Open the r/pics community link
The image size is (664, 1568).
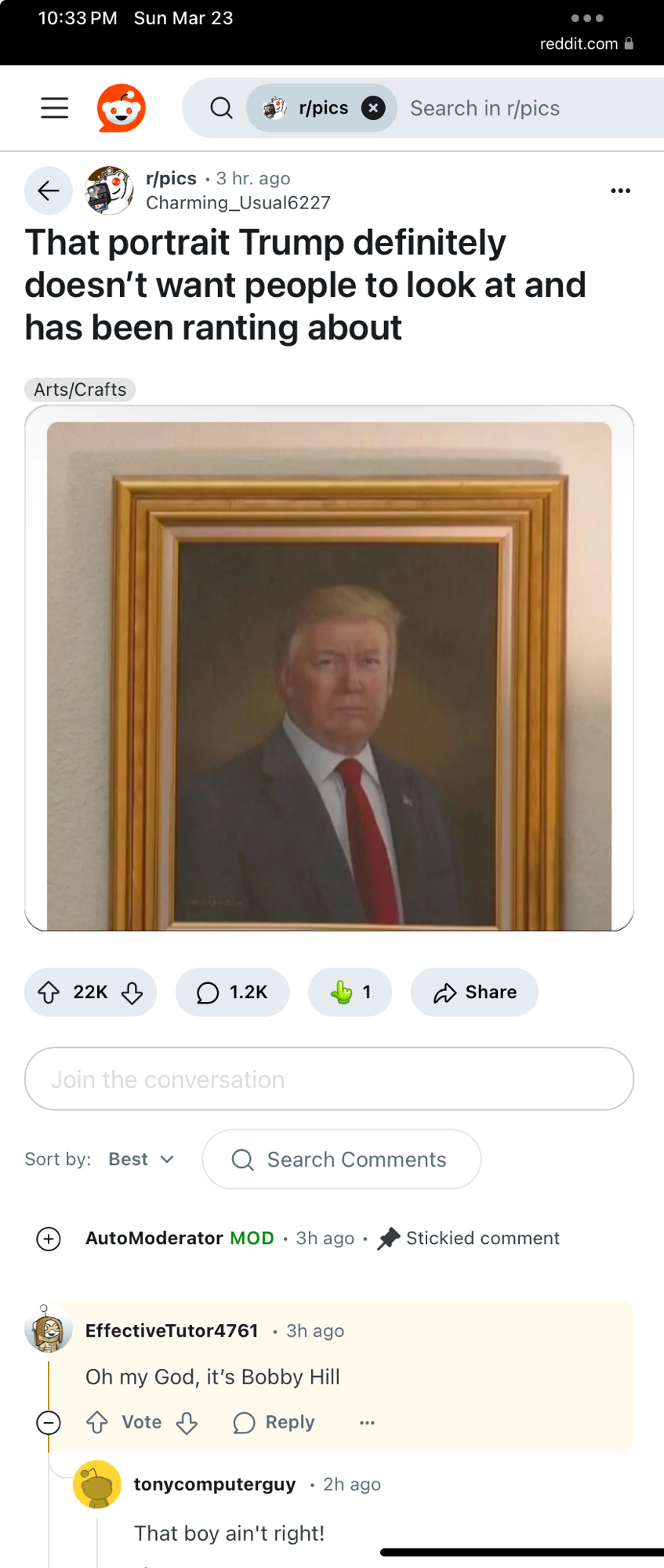[171, 179]
